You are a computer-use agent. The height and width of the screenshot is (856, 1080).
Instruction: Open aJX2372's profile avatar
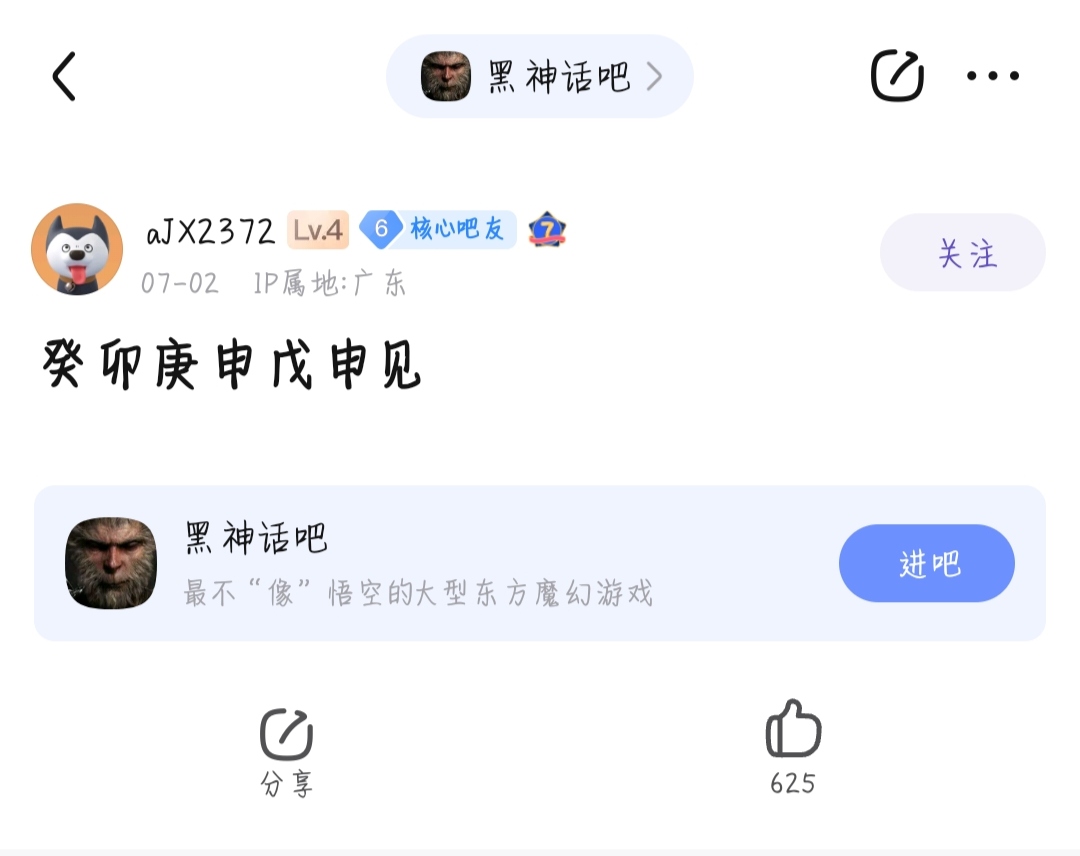pos(77,249)
